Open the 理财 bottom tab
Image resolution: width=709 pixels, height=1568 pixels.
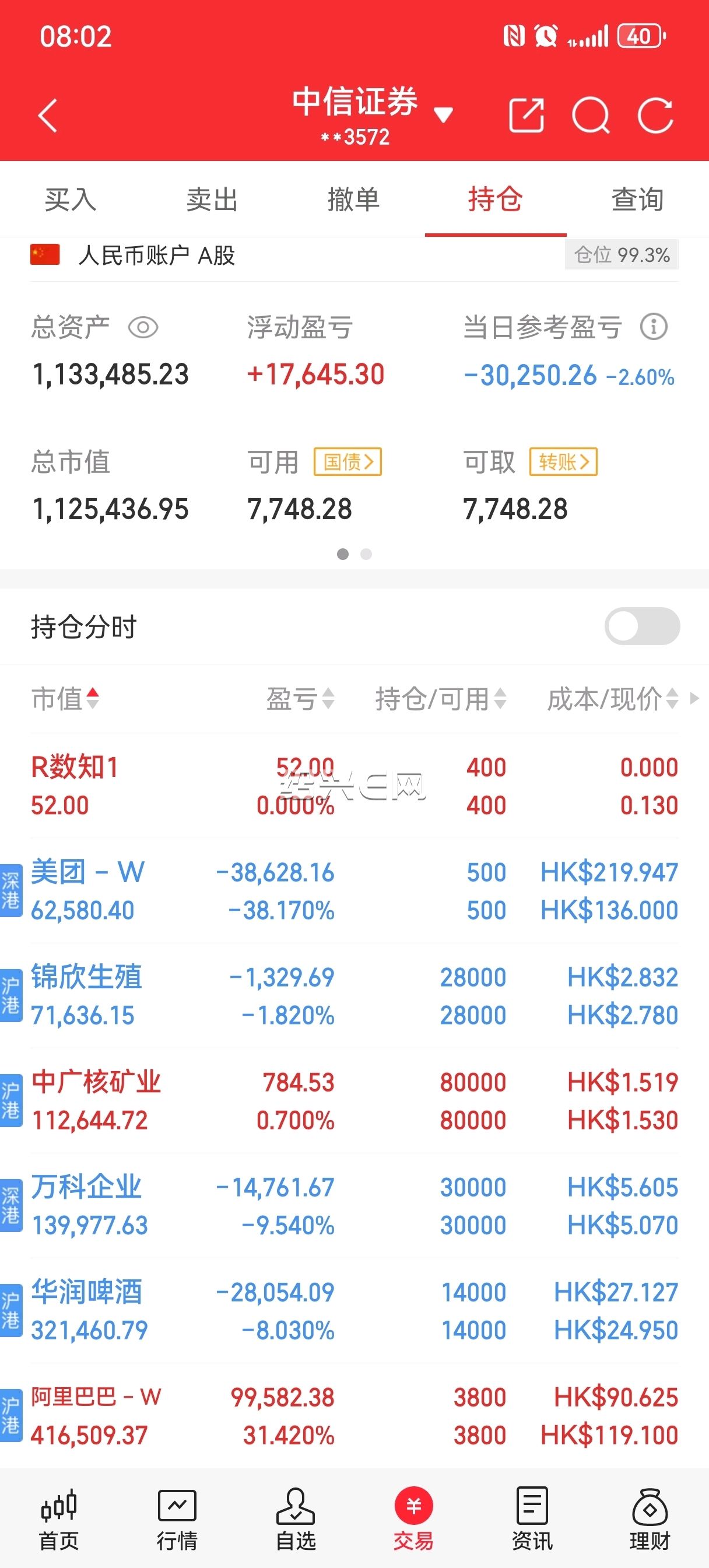tap(650, 1520)
